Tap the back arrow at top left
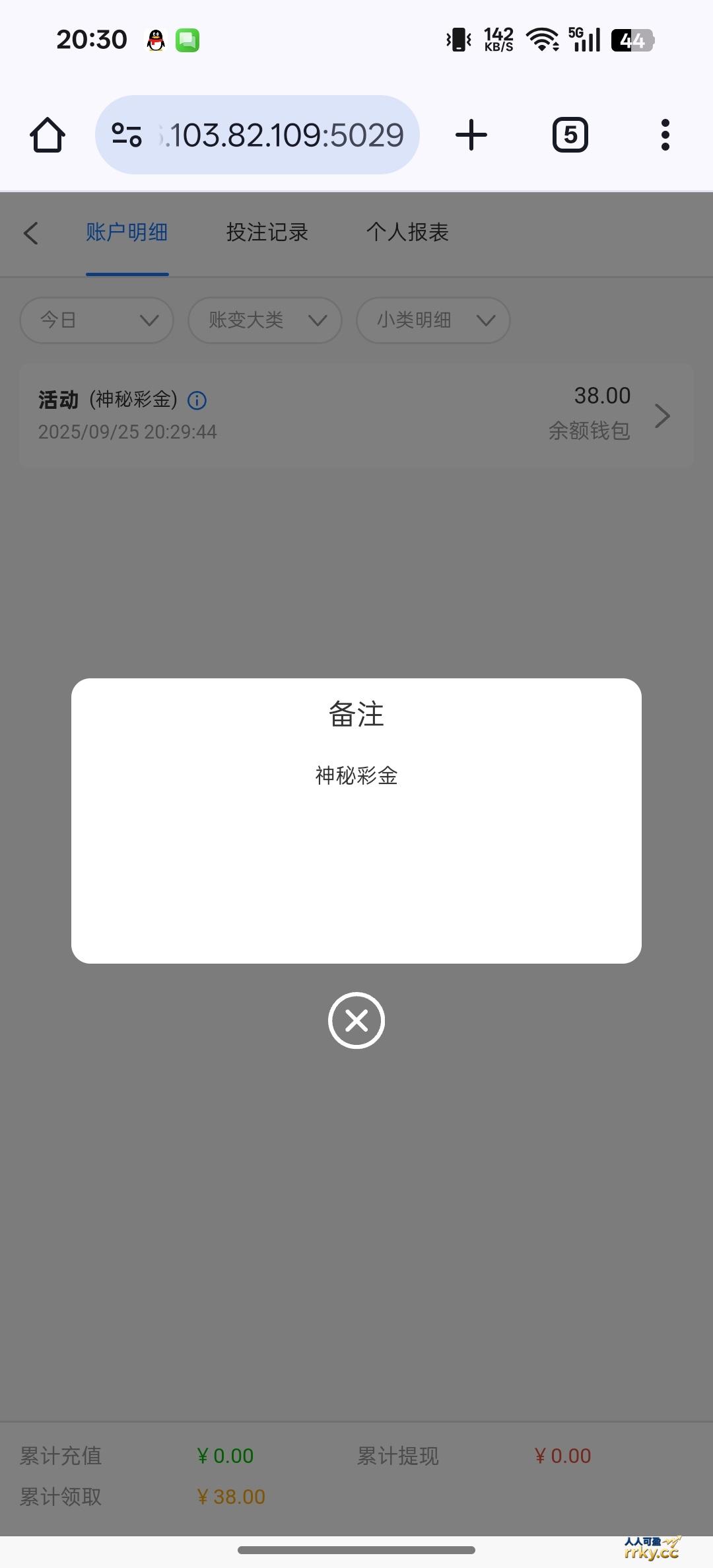Image resolution: width=713 pixels, height=1568 pixels. pos(31,232)
